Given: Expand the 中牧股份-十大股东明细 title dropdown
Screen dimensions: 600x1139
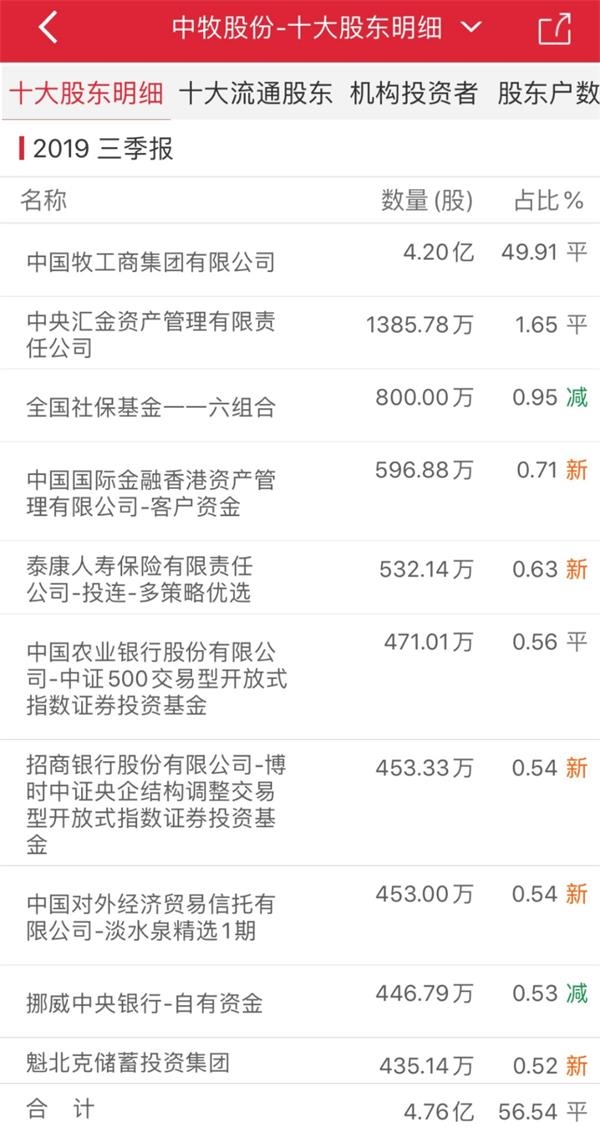Looking at the screenshot, I should [472, 28].
